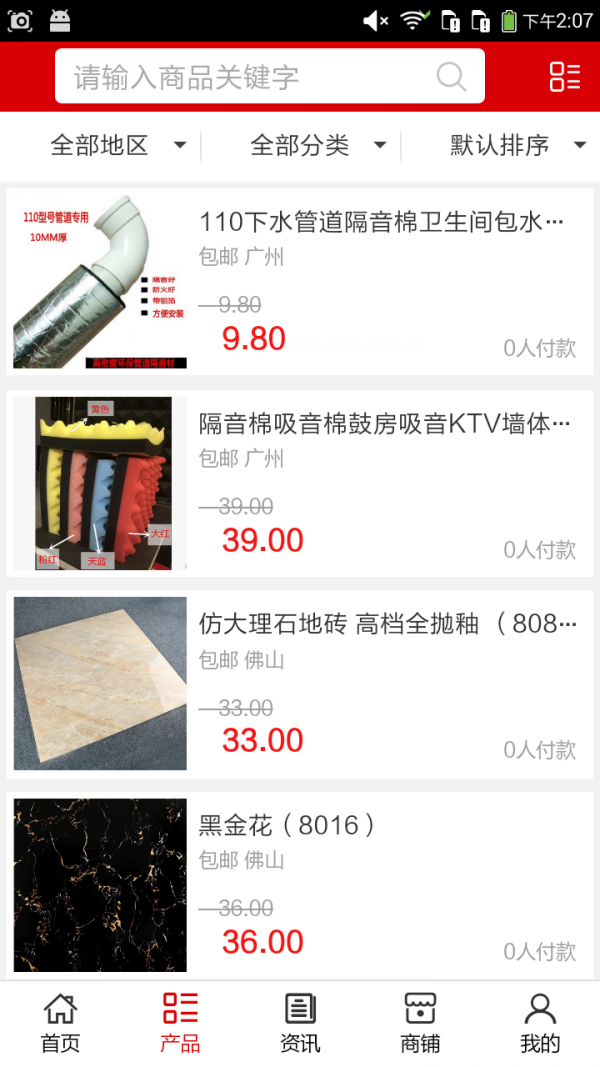
Task: Open the 110下水管道隔音棉 product card
Action: tap(300, 282)
